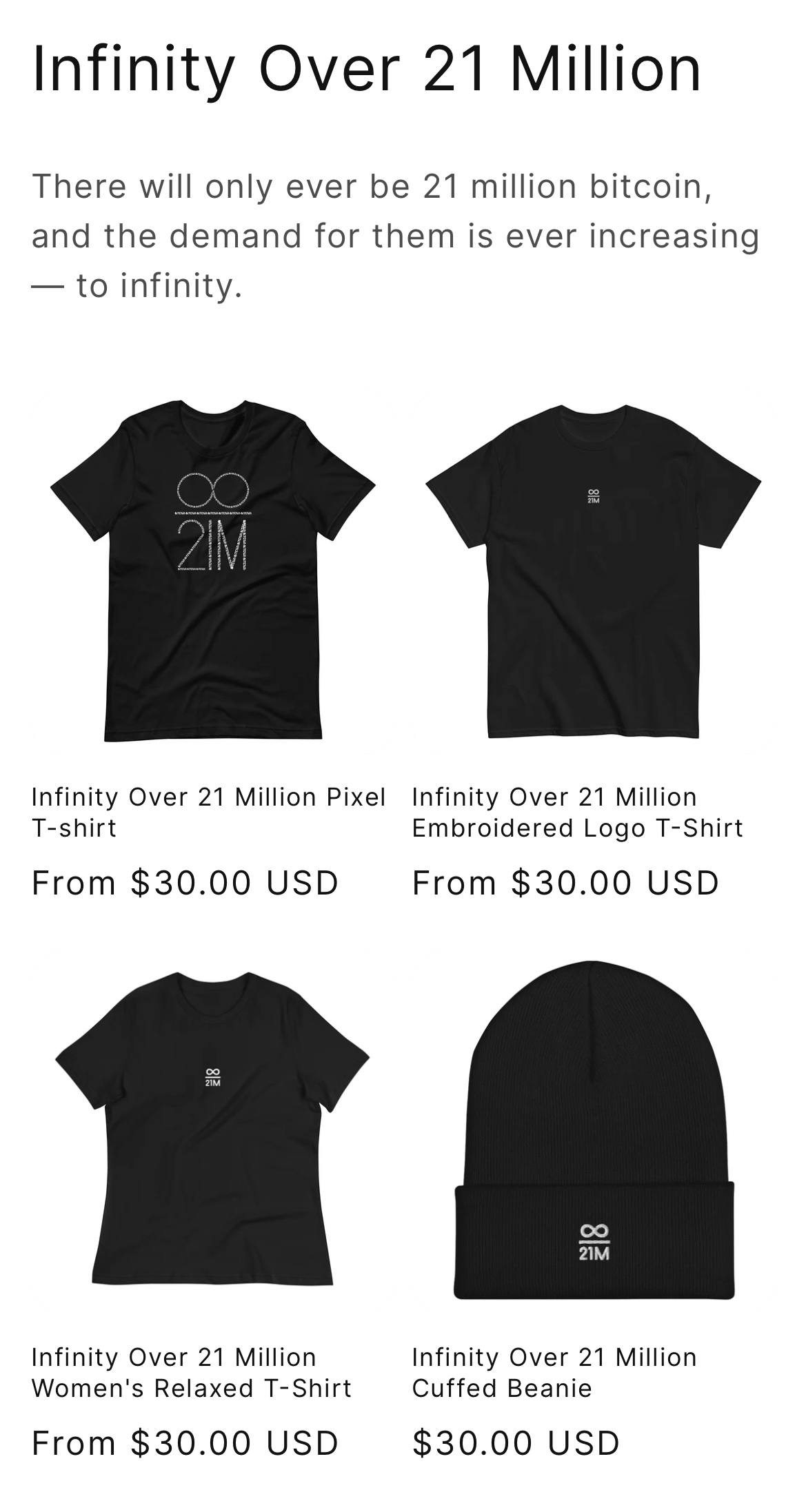Image resolution: width=786 pixels, height=1512 pixels.
Task: Tap the Embroidered Logo T-Shirt title link
Action: tap(578, 812)
